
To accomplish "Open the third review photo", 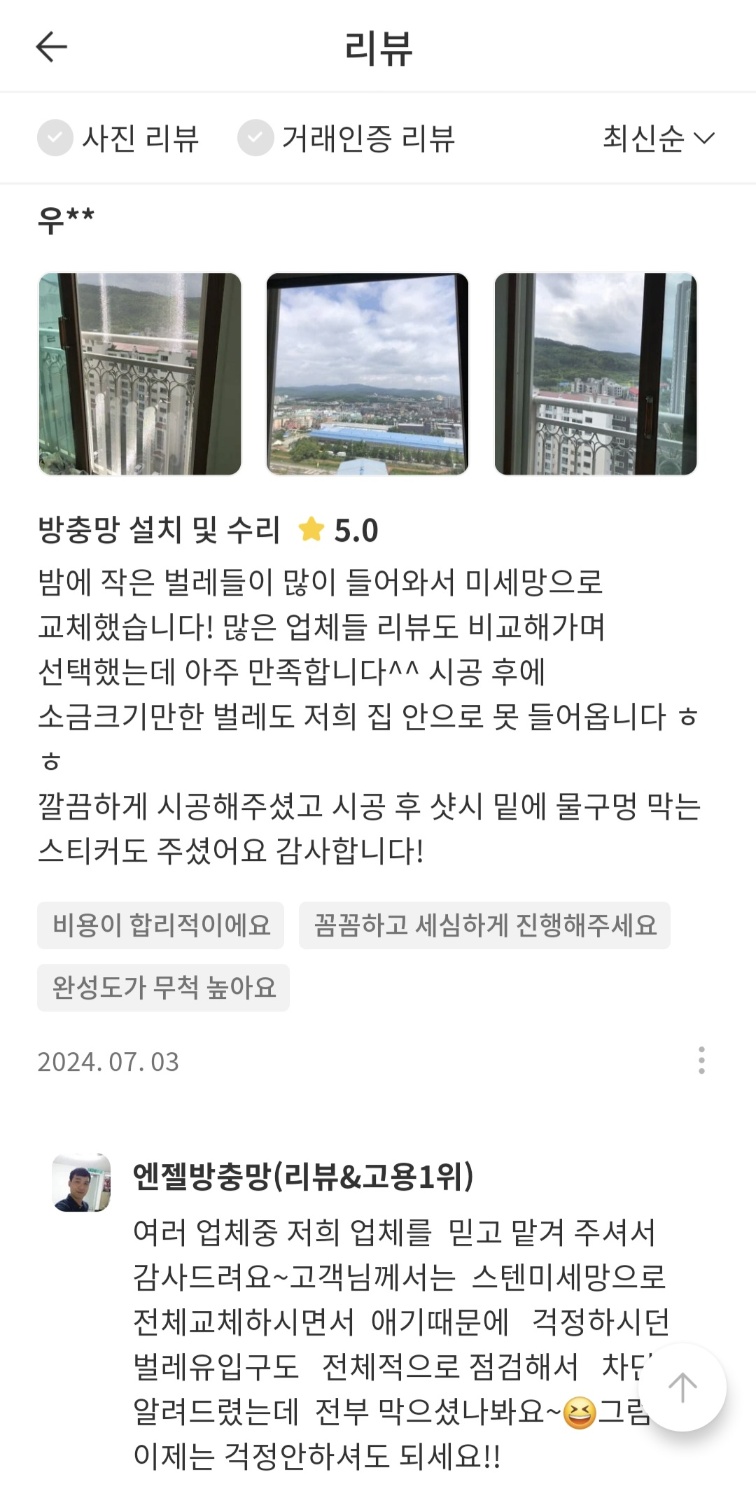I will click(x=595, y=374).
